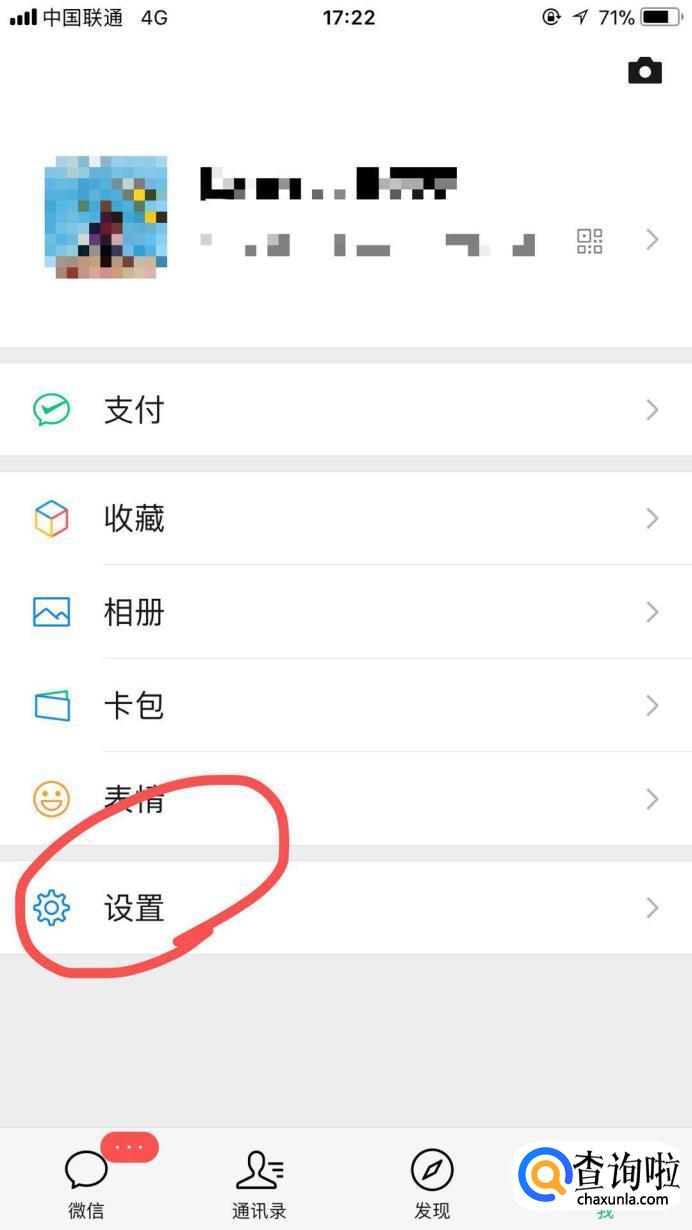The height and width of the screenshot is (1230, 692).
Task: Open the 相册 album row
Action: click(x=346, y=612)
